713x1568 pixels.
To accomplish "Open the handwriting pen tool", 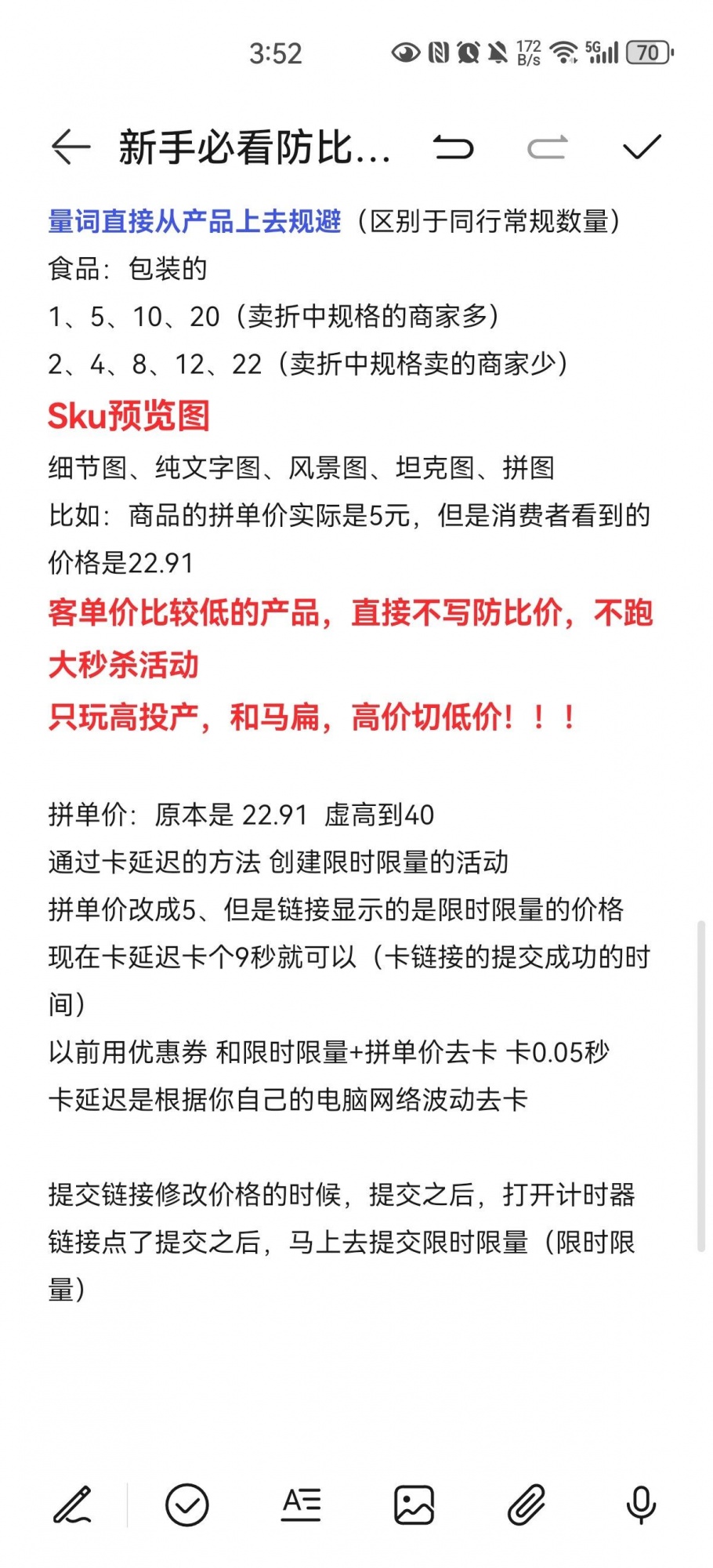I will tap(73, 1504).
